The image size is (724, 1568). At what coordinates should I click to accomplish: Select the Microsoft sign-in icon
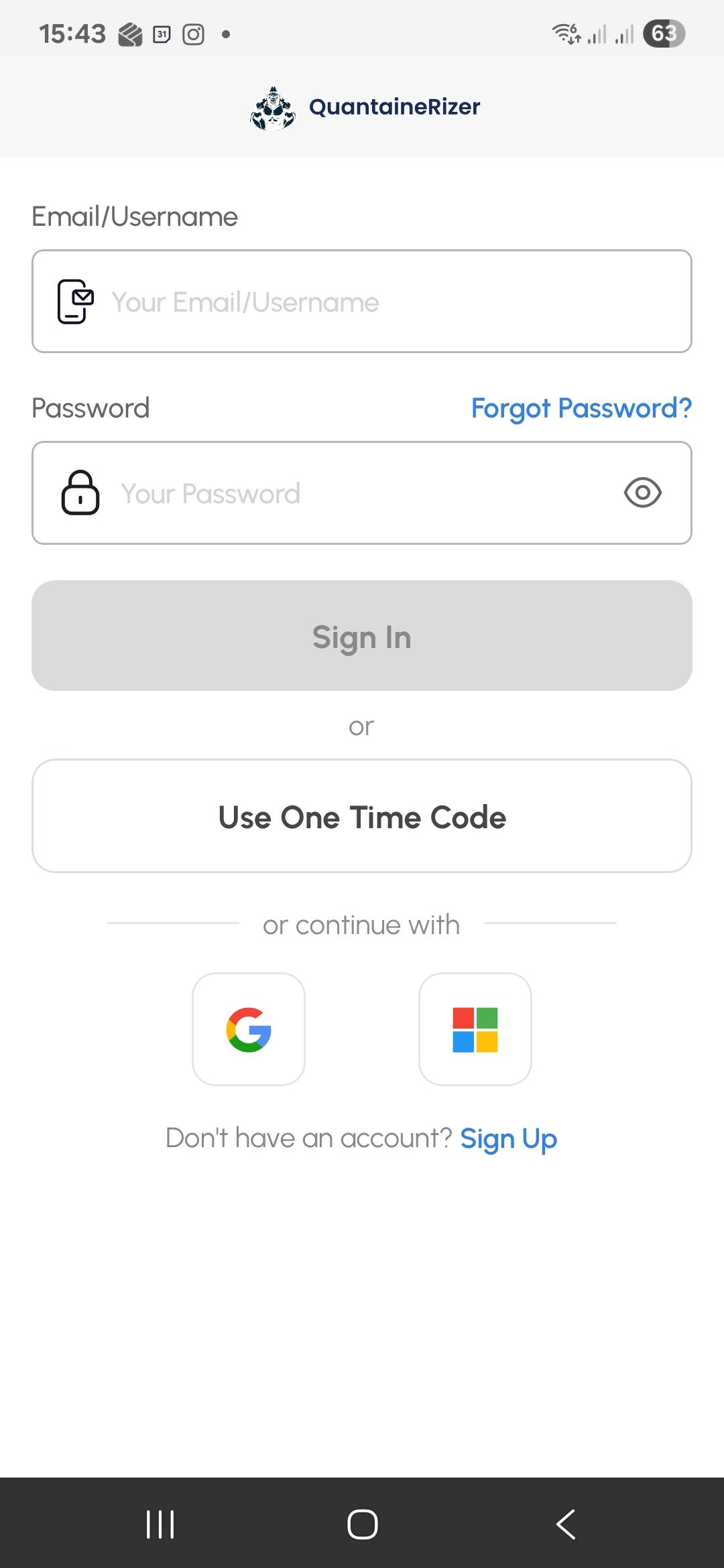click(x=475, y=1030)
